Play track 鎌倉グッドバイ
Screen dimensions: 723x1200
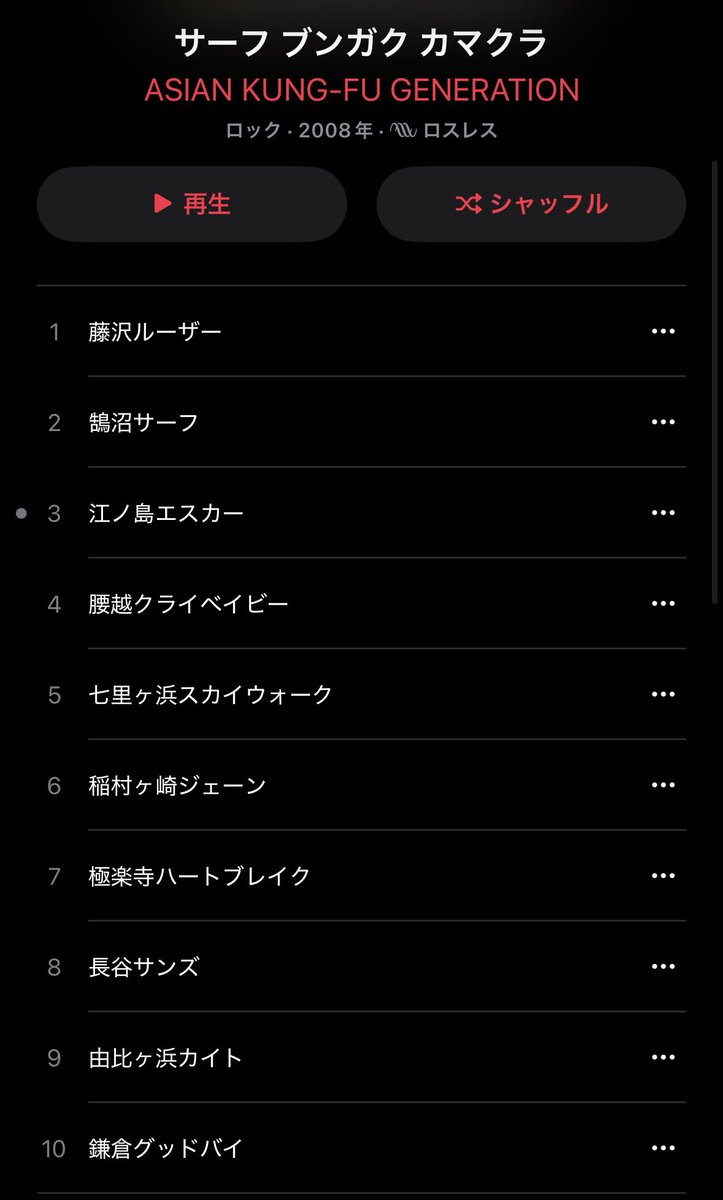coord(361,1149)
